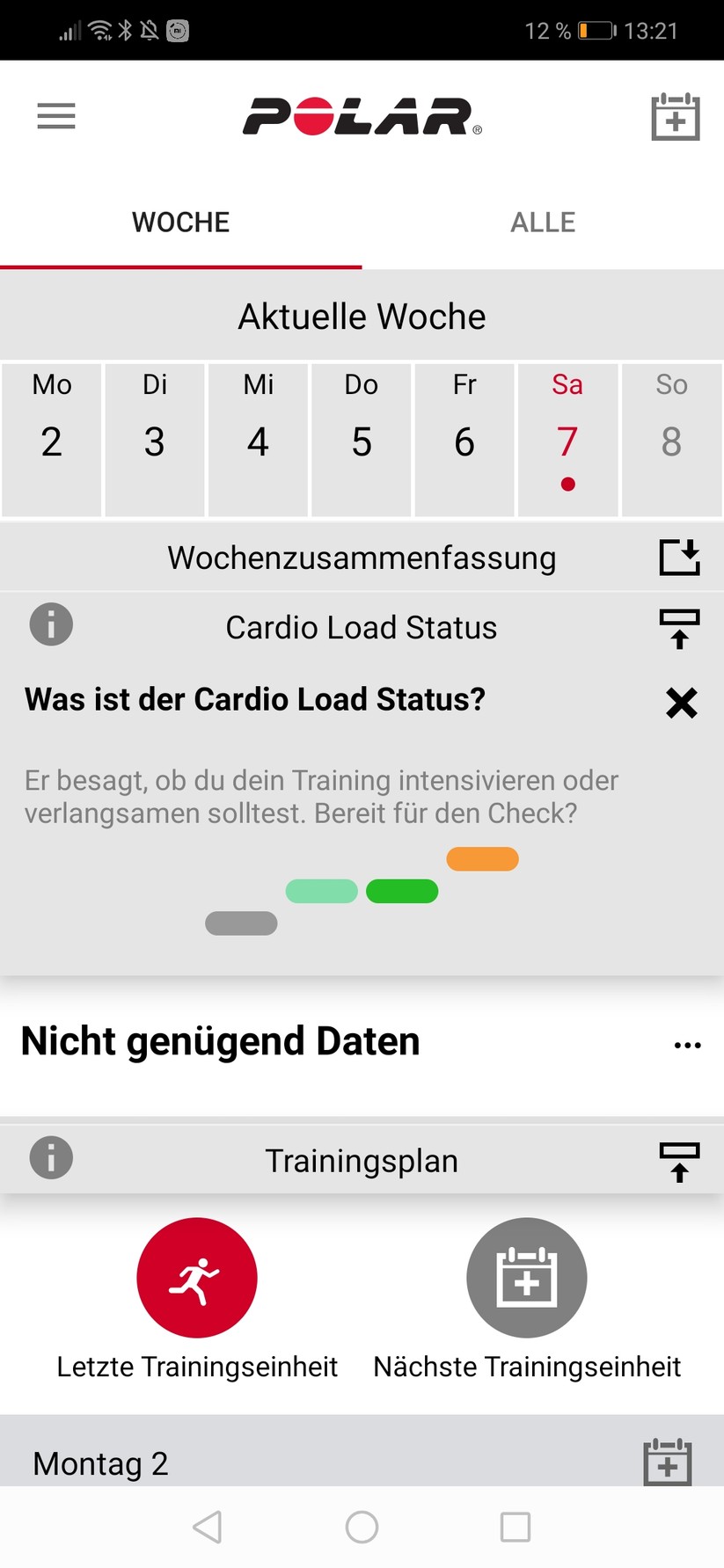Open the hamburger drawer menu

tap(56, 116)
